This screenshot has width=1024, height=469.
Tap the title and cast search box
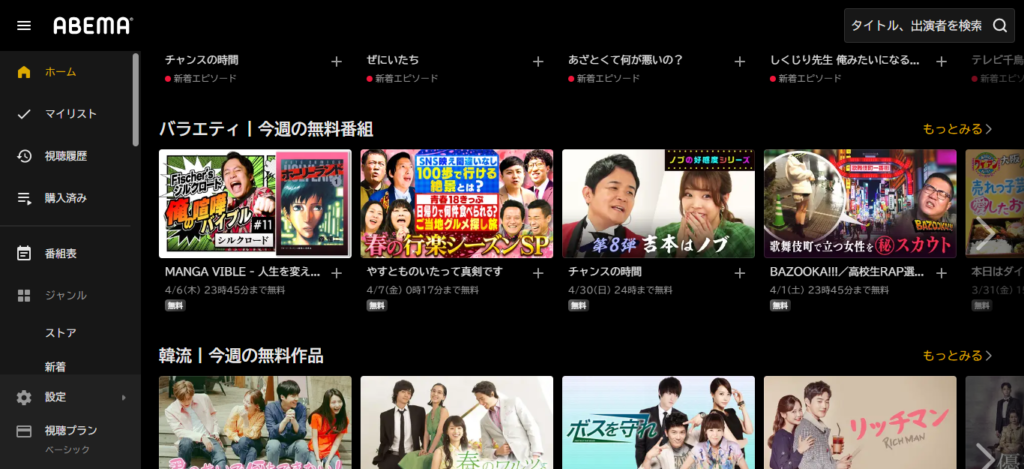tap(915, 25)
